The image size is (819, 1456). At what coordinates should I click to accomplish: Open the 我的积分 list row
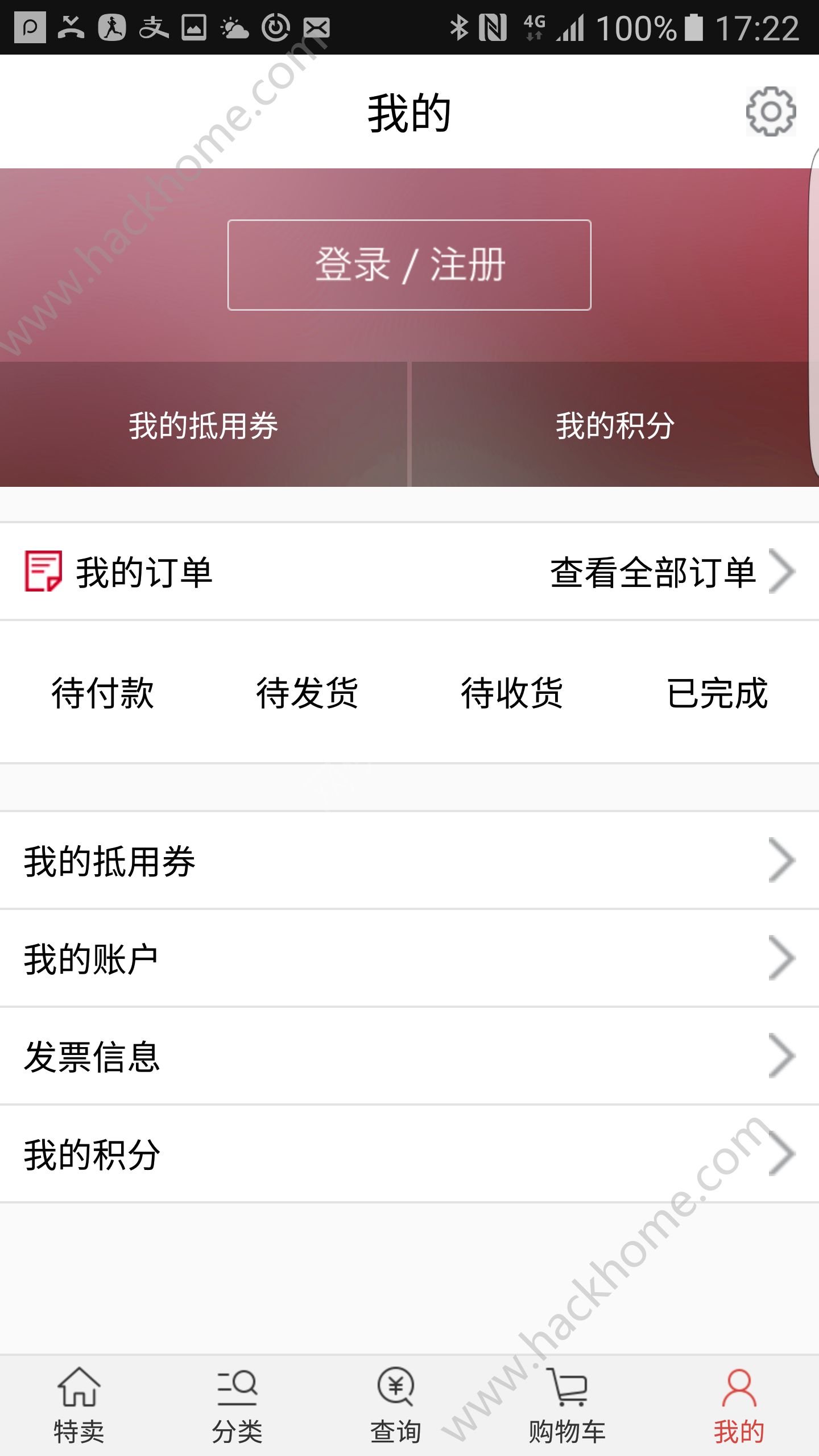[x=409, y=1154]
